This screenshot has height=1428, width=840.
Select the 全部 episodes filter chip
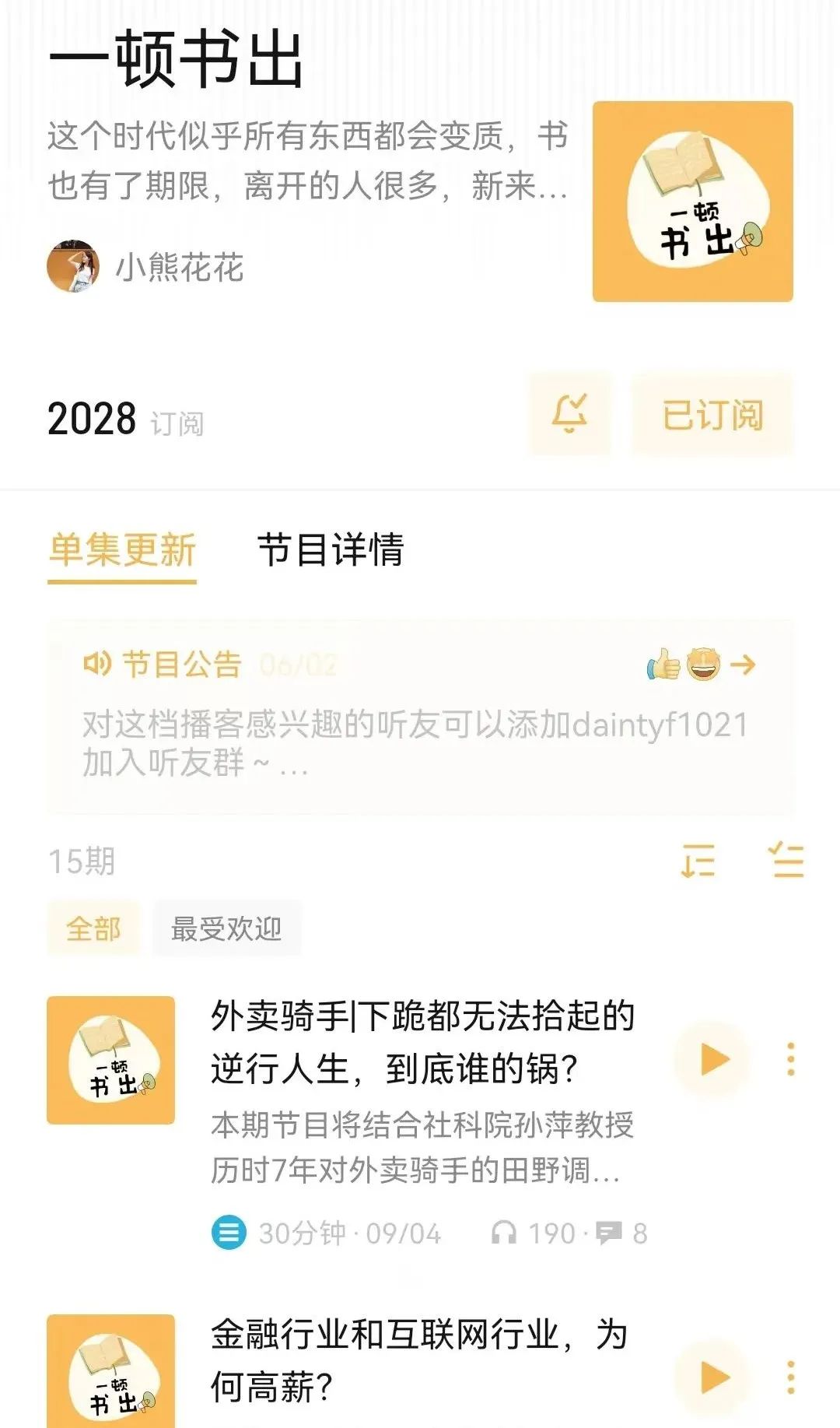pos(93,928)
